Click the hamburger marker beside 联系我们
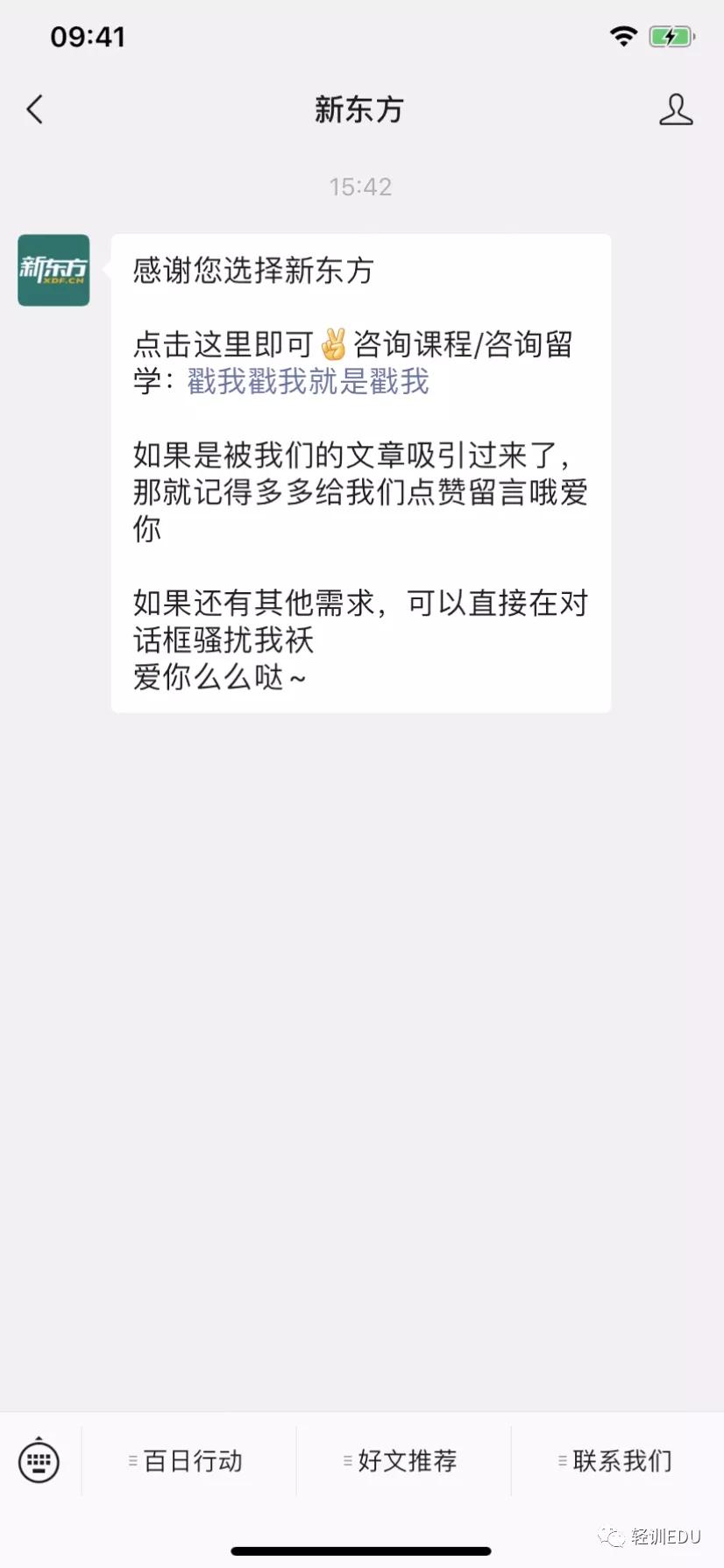The image size is (724, 1568). point(561,1460)
